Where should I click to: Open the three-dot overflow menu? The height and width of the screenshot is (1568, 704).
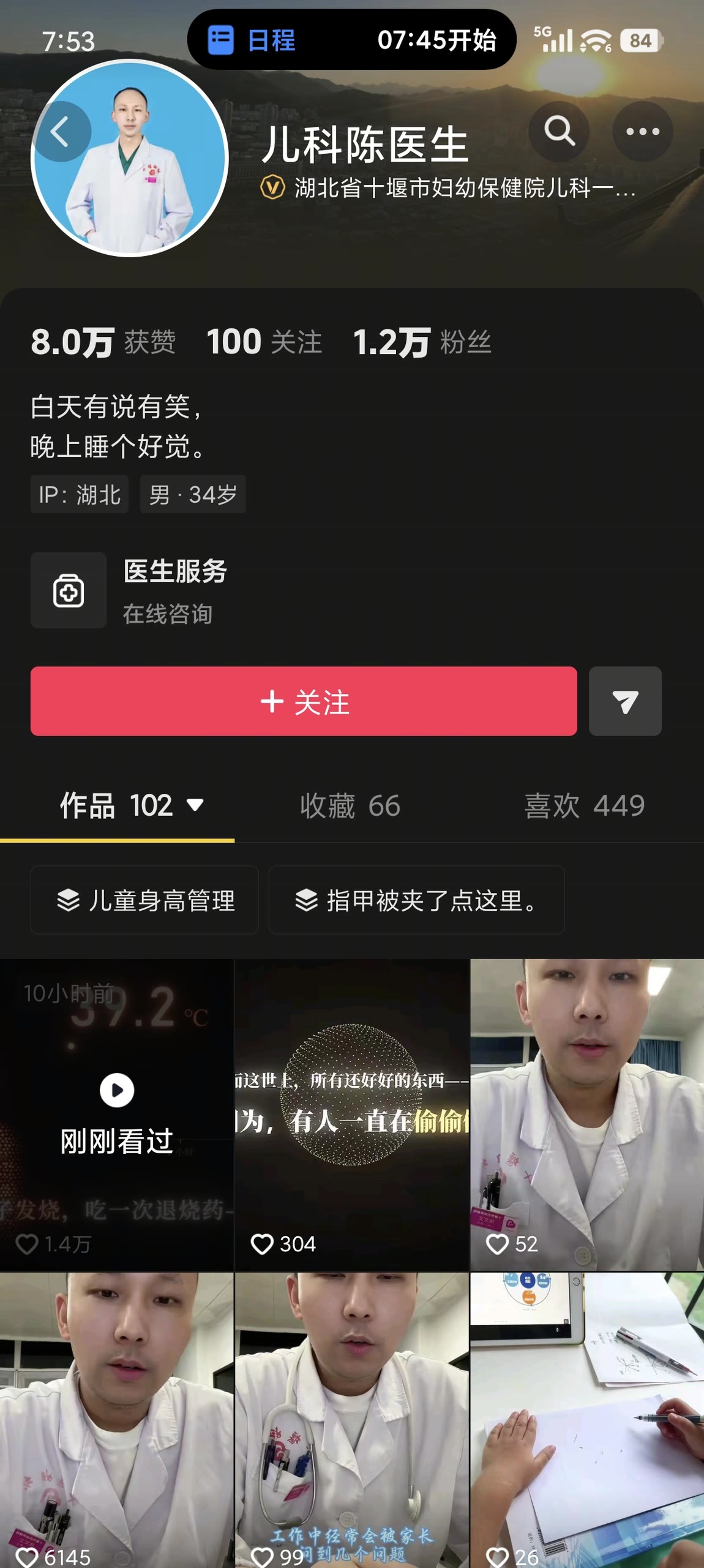point(643,132)
